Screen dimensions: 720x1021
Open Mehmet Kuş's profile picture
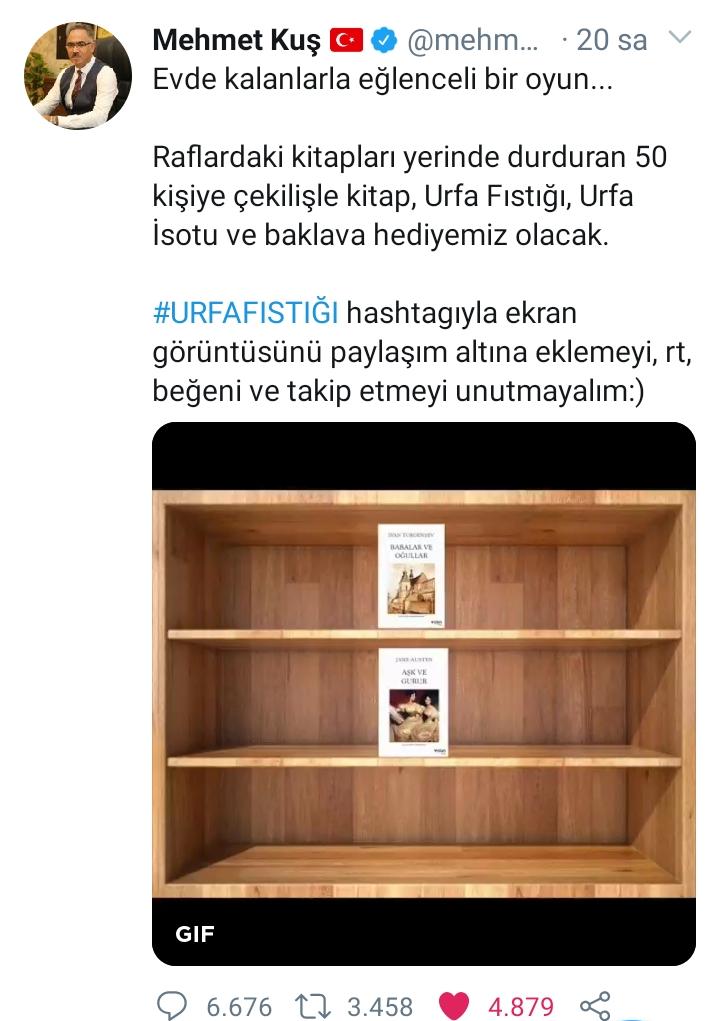pyautogui.click(x=77, y=76)
